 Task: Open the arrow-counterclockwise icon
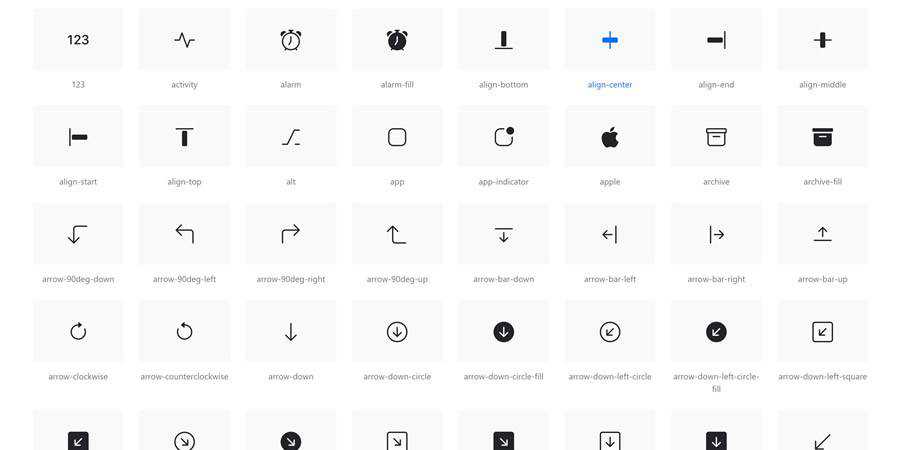click(184, 331)
